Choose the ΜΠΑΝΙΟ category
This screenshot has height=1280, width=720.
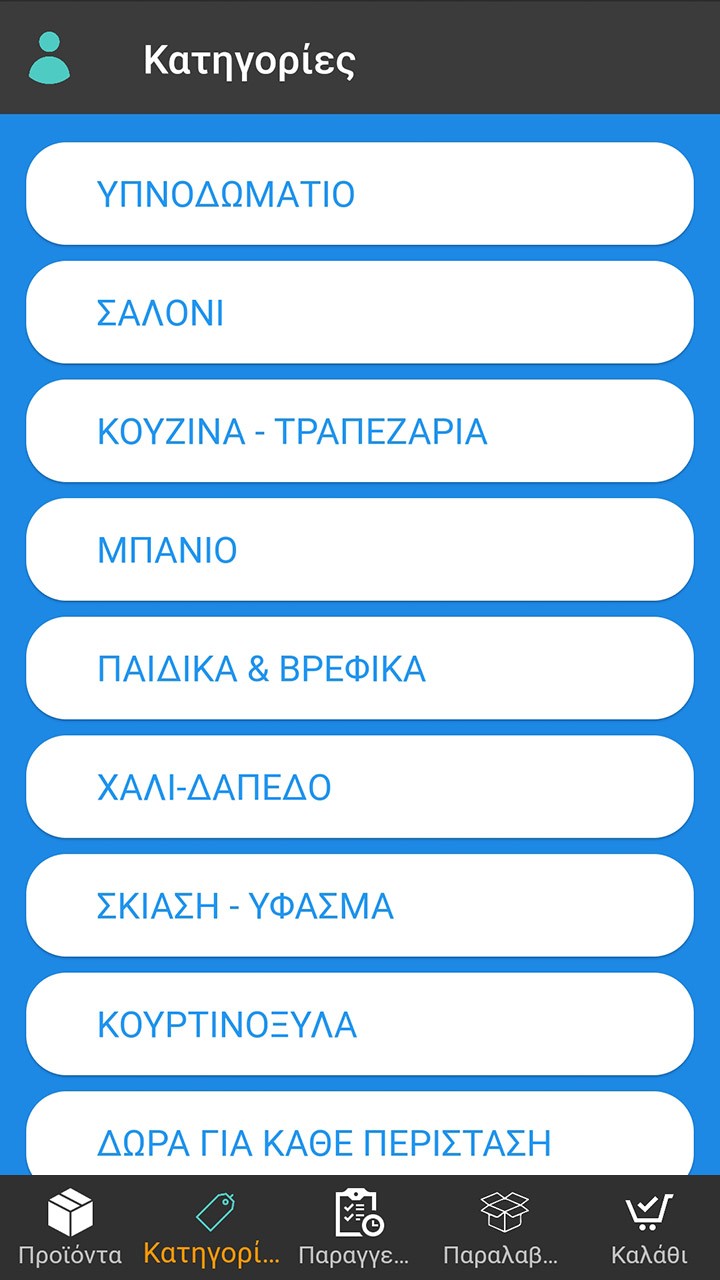click(360, 550)
